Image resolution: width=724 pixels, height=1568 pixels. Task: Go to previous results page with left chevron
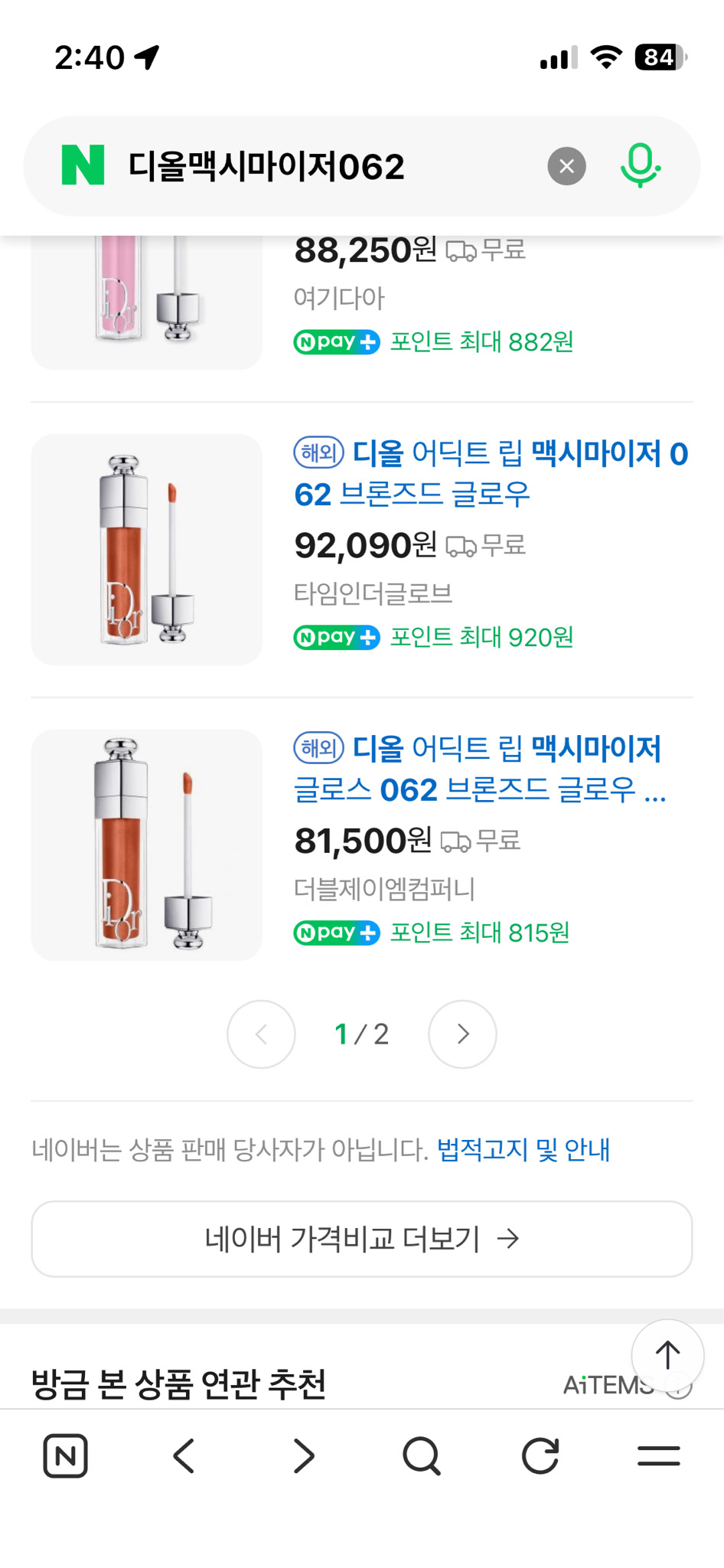[261, 1034]
